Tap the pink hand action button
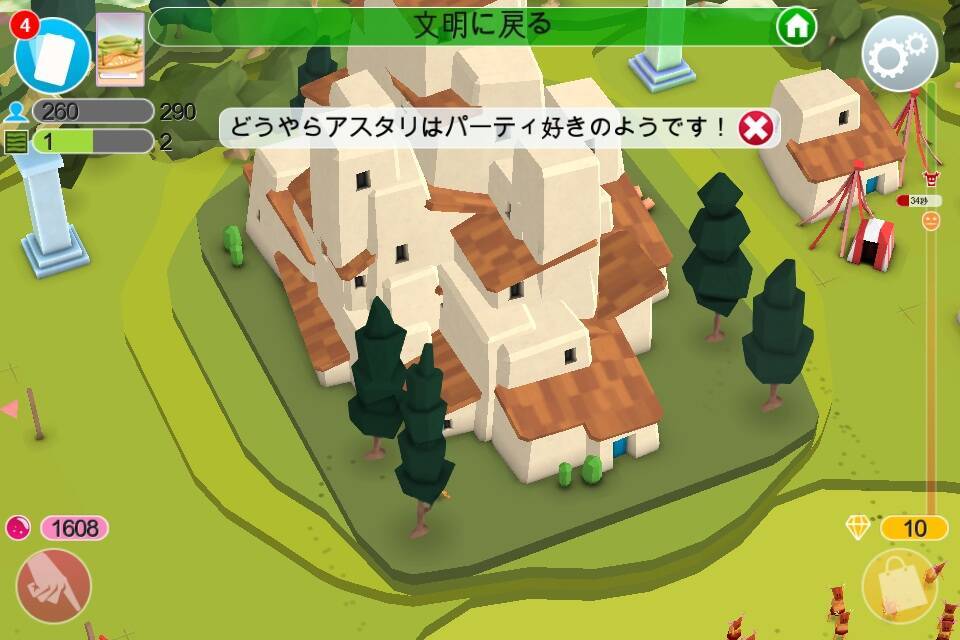Viewport: 960px width, 640px height. [x=53, y=586]
